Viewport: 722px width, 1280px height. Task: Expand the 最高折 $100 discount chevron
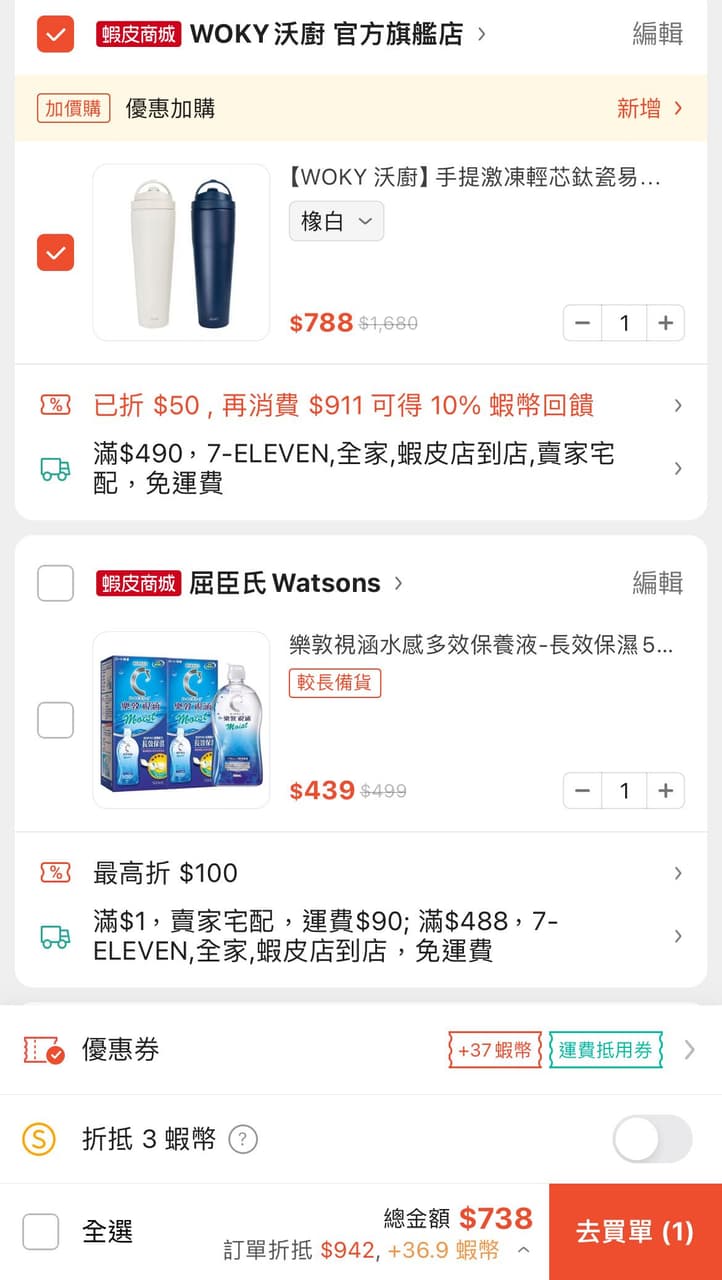679,873
